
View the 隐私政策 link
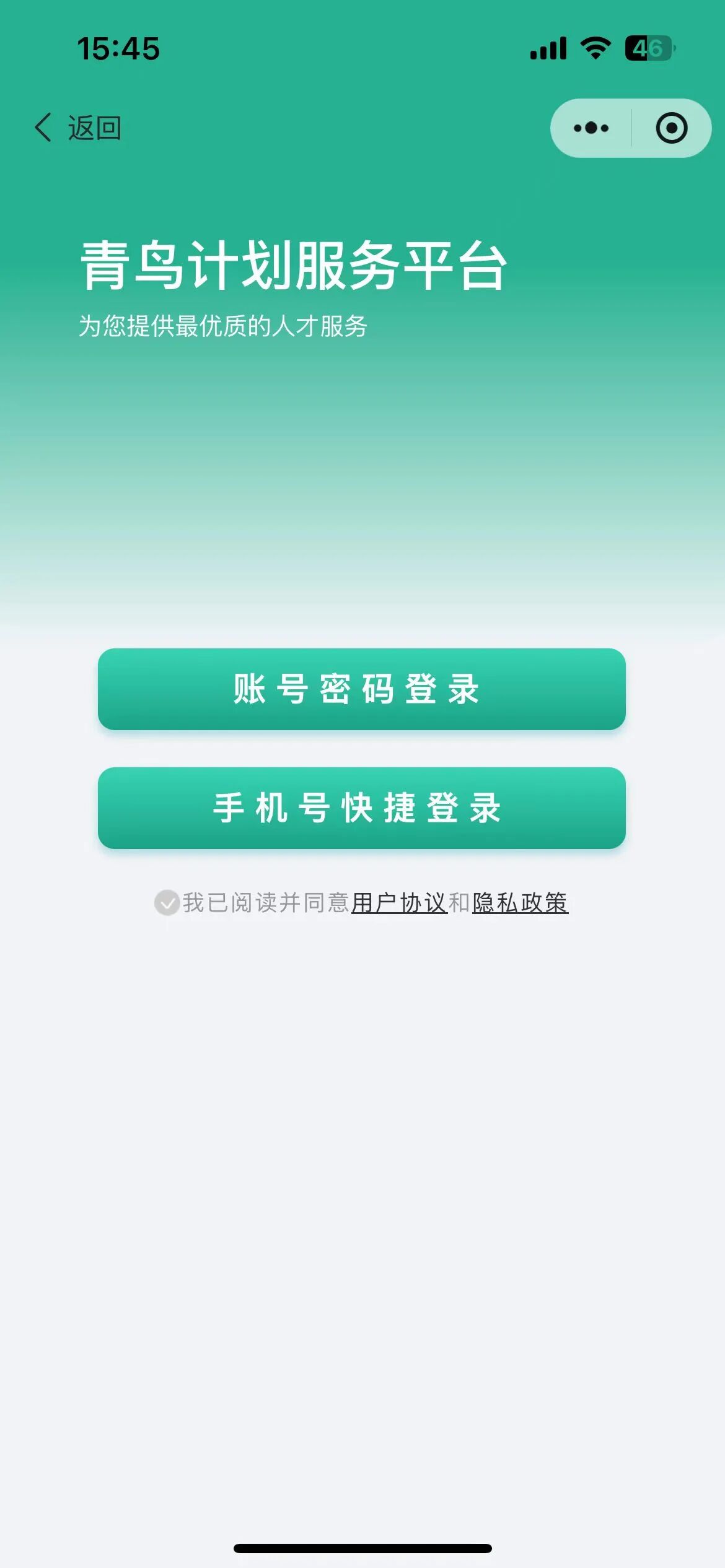tap(519, 903)
